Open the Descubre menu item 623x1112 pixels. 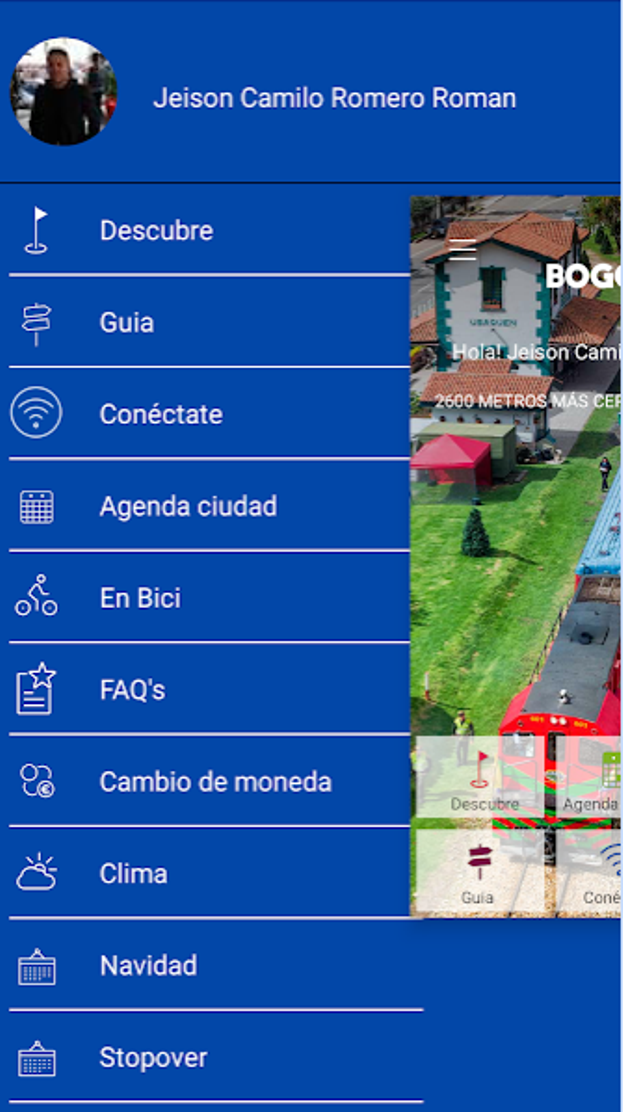[x=156, y=231]
